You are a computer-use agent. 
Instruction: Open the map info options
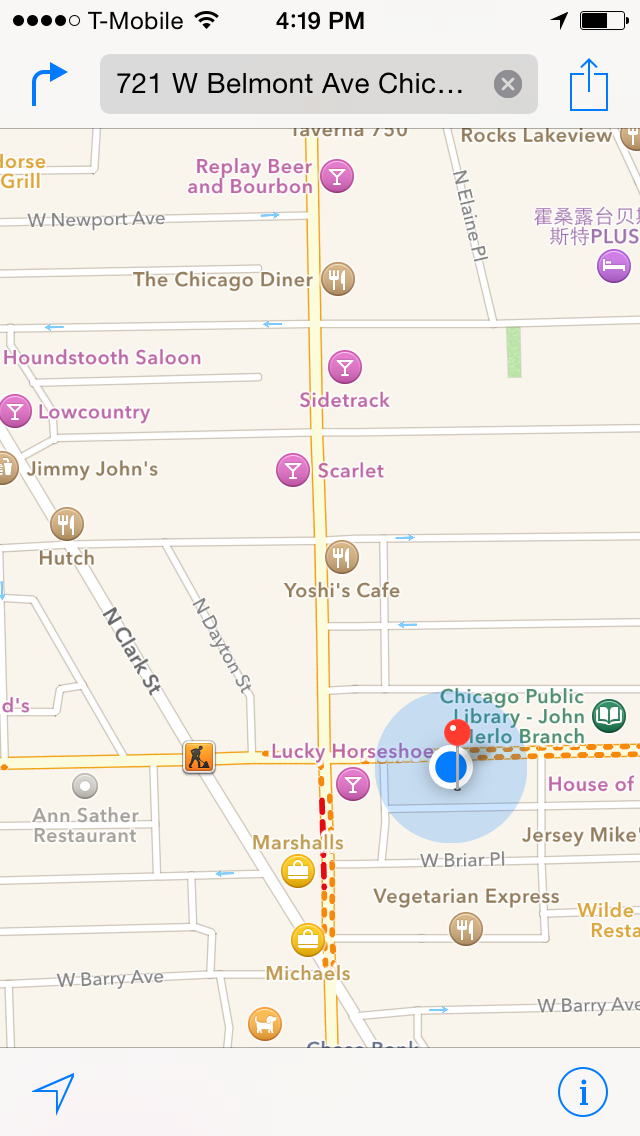[x=582, y=1092]
